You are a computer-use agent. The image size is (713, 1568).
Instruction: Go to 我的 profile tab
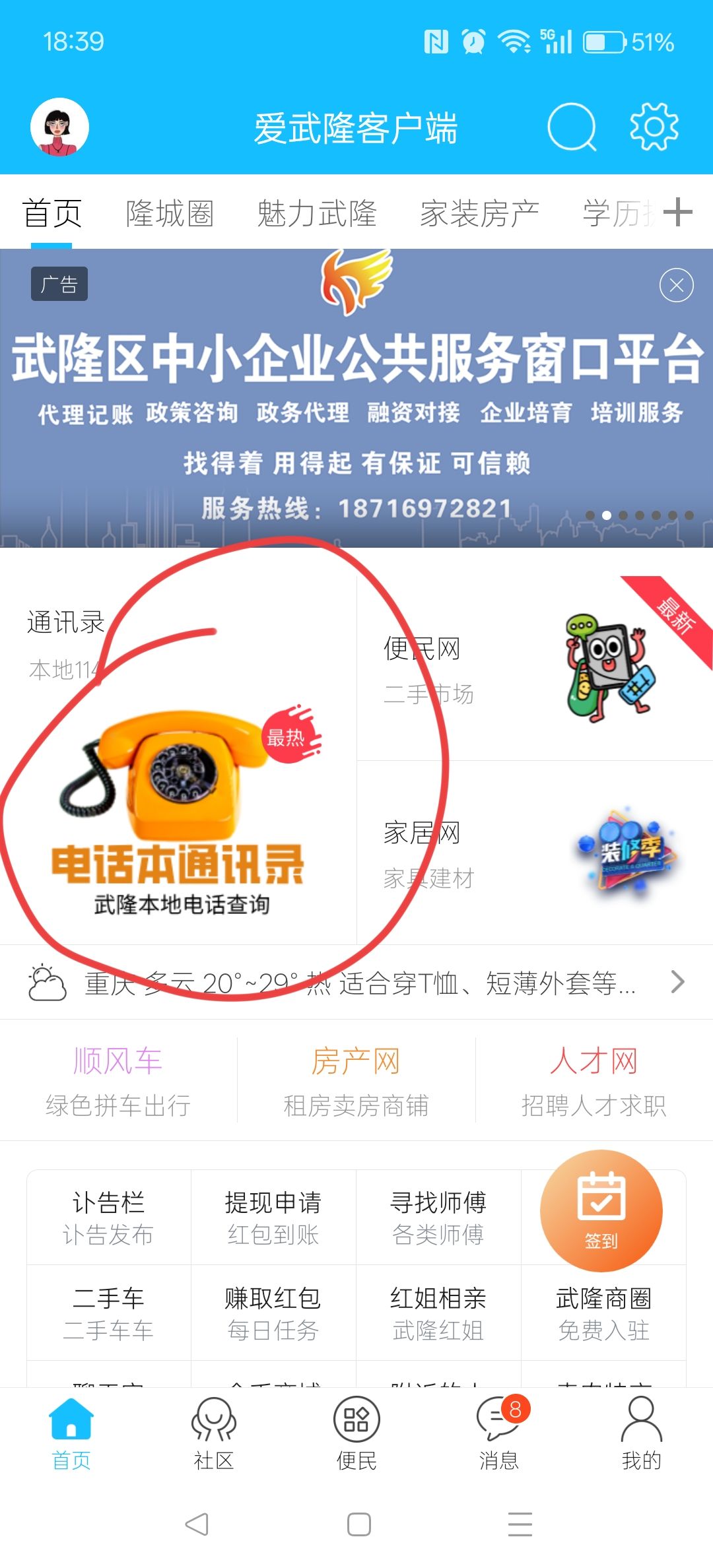point(641,1433)
